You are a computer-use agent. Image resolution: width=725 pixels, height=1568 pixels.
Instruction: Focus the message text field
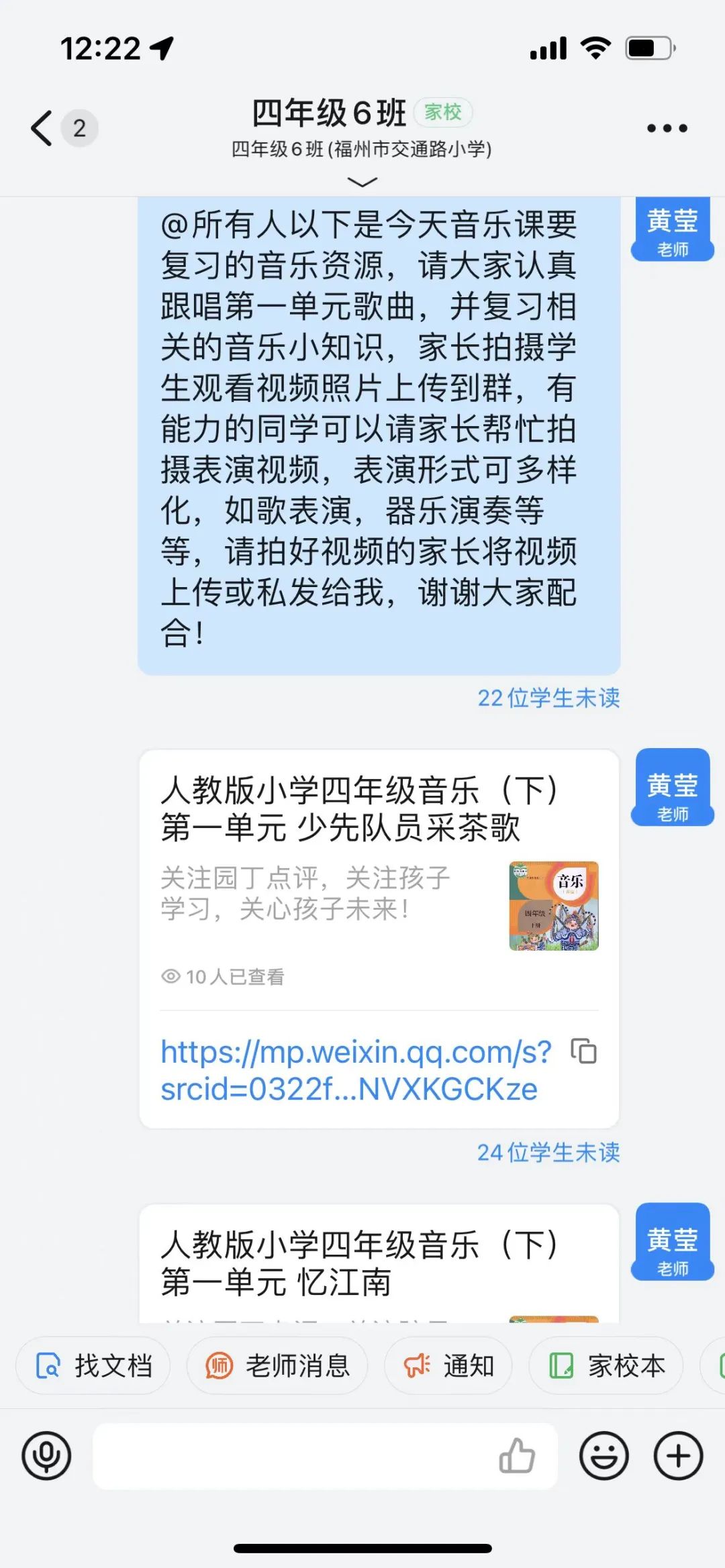[x=289, y=1457]
